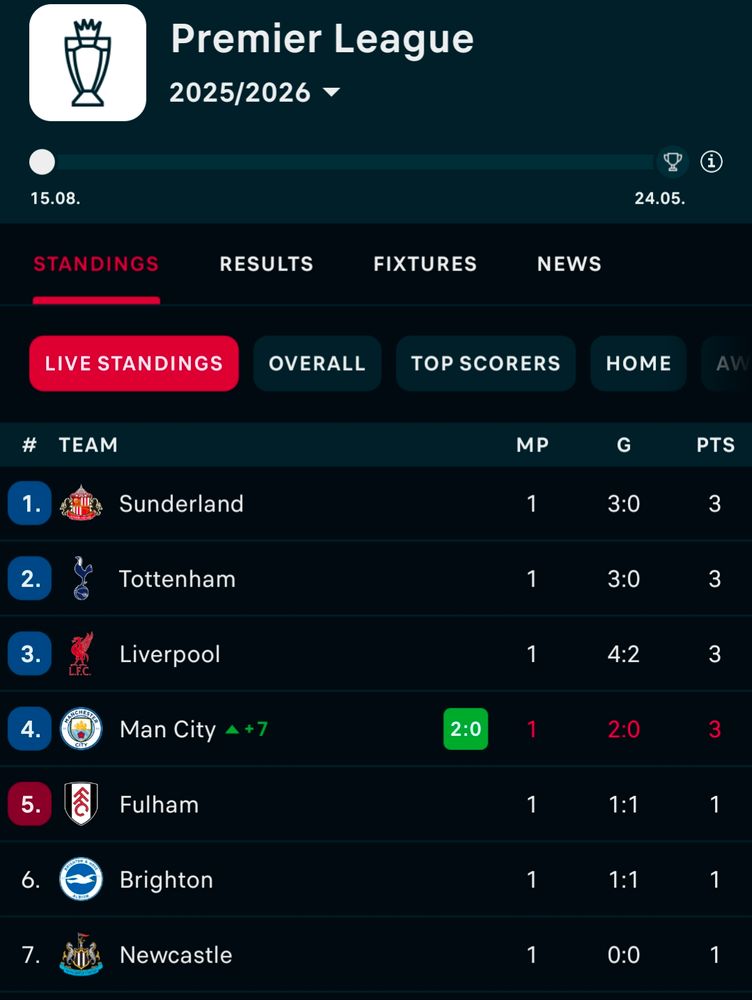Select the Sunderland club crest
752x1000 pixels.
80,504
